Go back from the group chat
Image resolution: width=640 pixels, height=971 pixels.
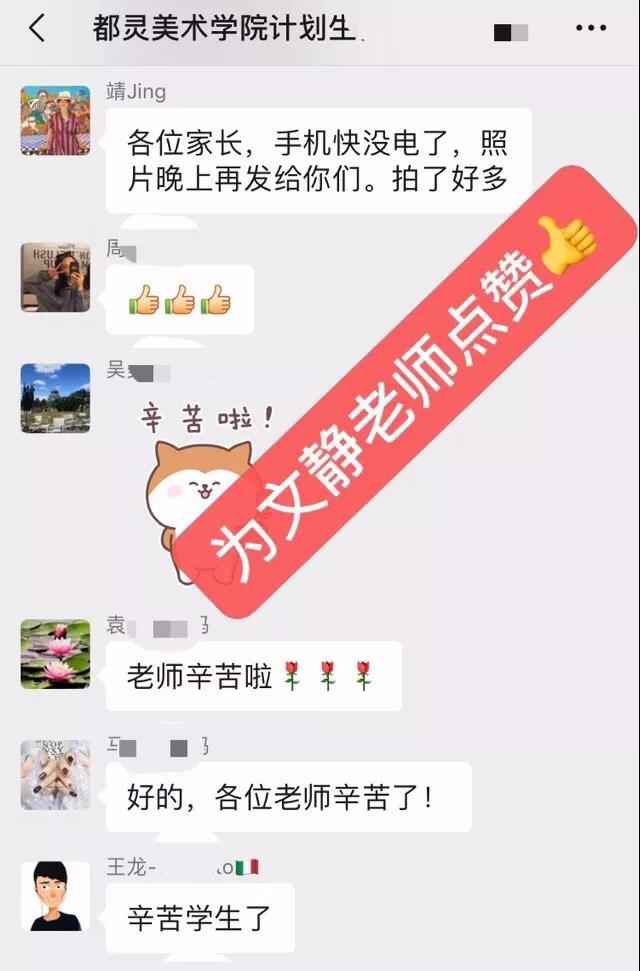(36, 29)
